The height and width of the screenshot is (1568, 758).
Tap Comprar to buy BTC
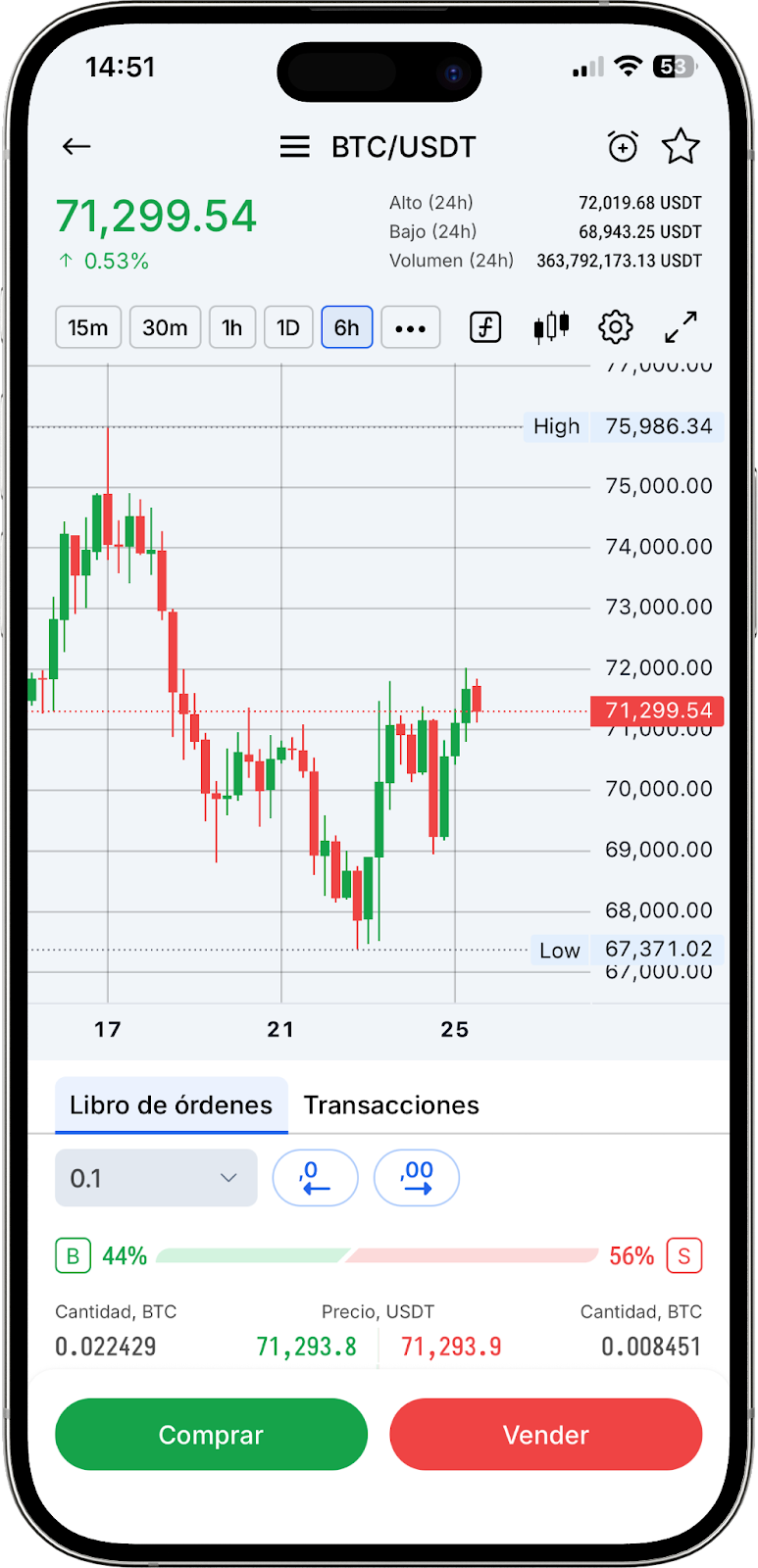[211, 1435]
